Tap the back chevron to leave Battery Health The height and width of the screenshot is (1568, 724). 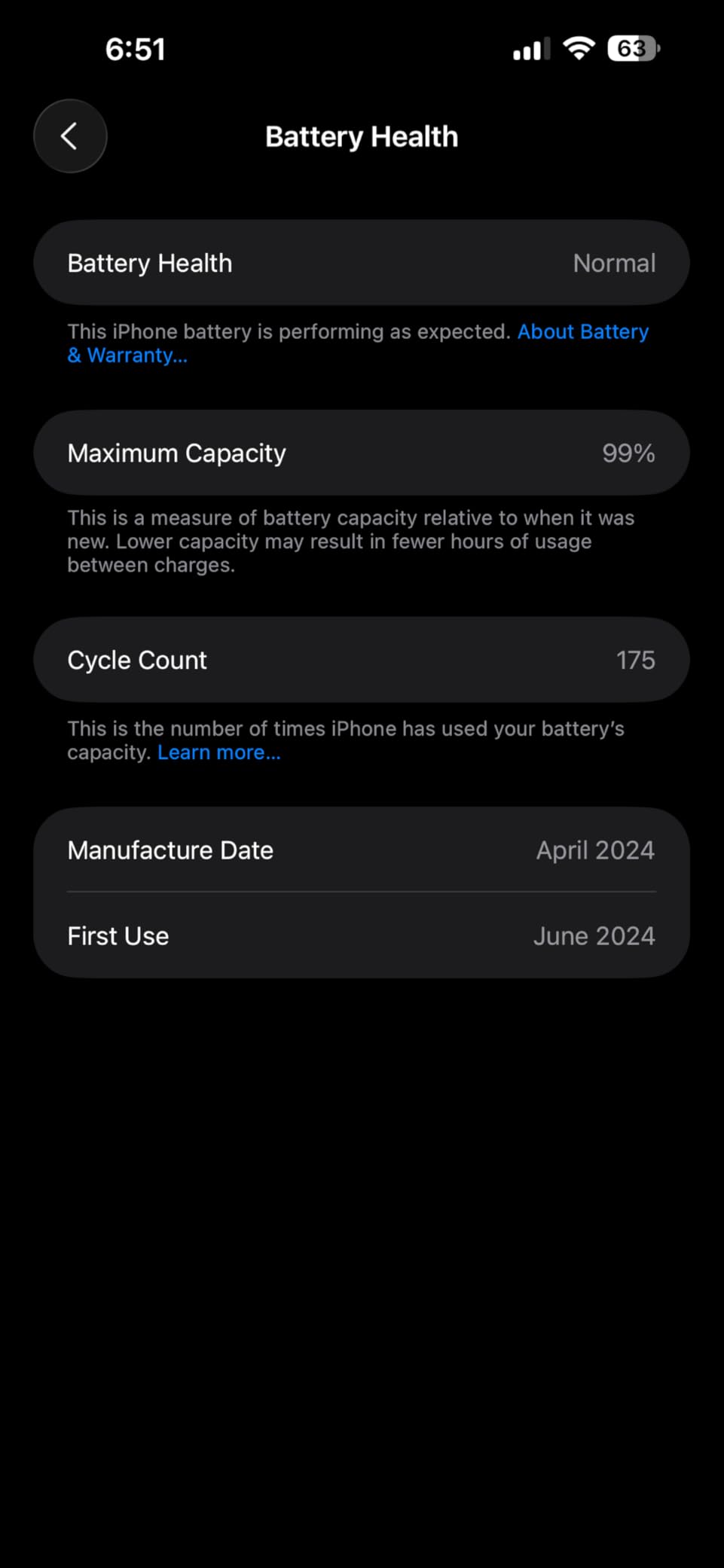tap(70, 136)
